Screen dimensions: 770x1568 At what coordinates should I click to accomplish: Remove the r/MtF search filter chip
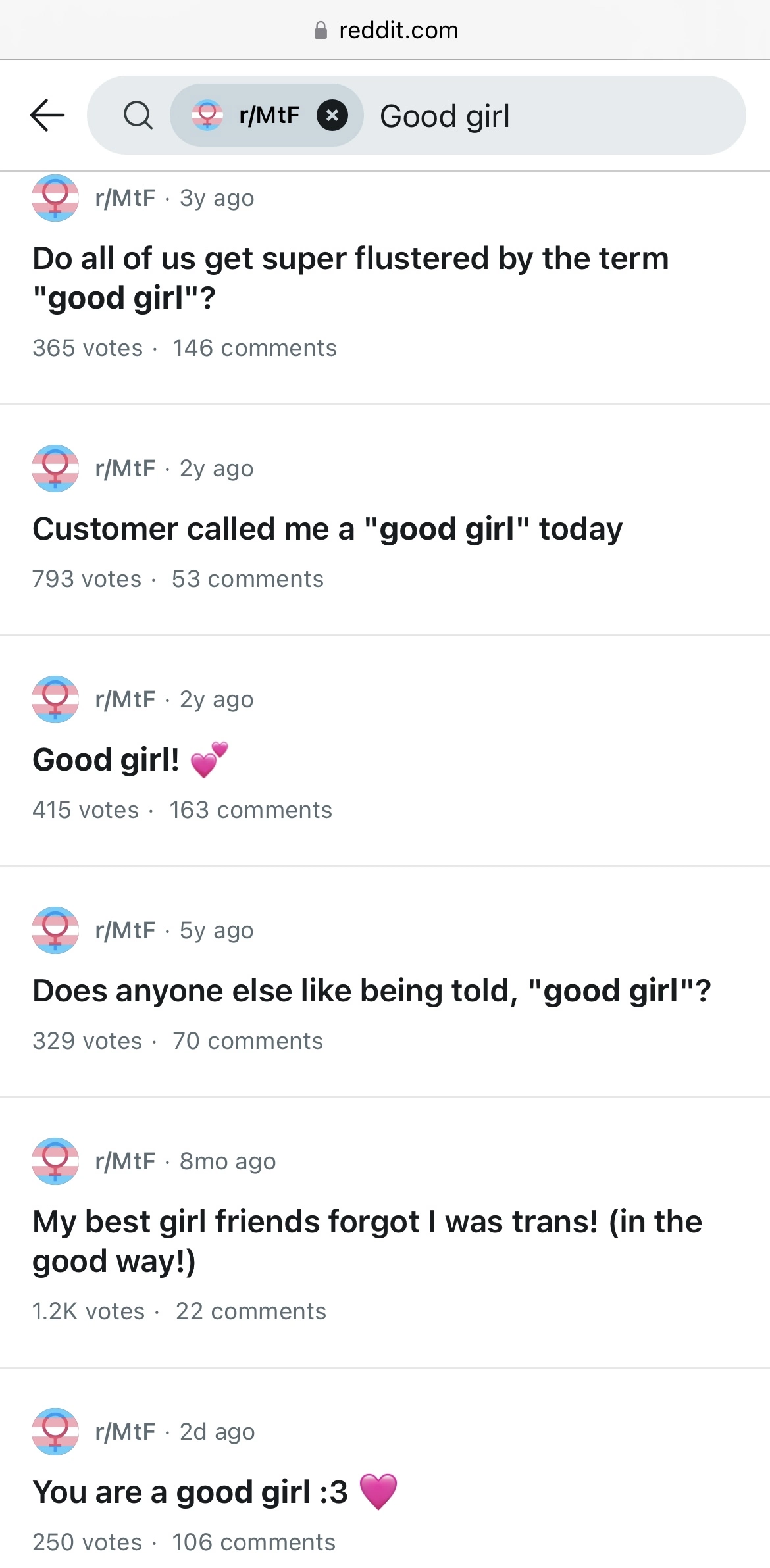[332, 116]
